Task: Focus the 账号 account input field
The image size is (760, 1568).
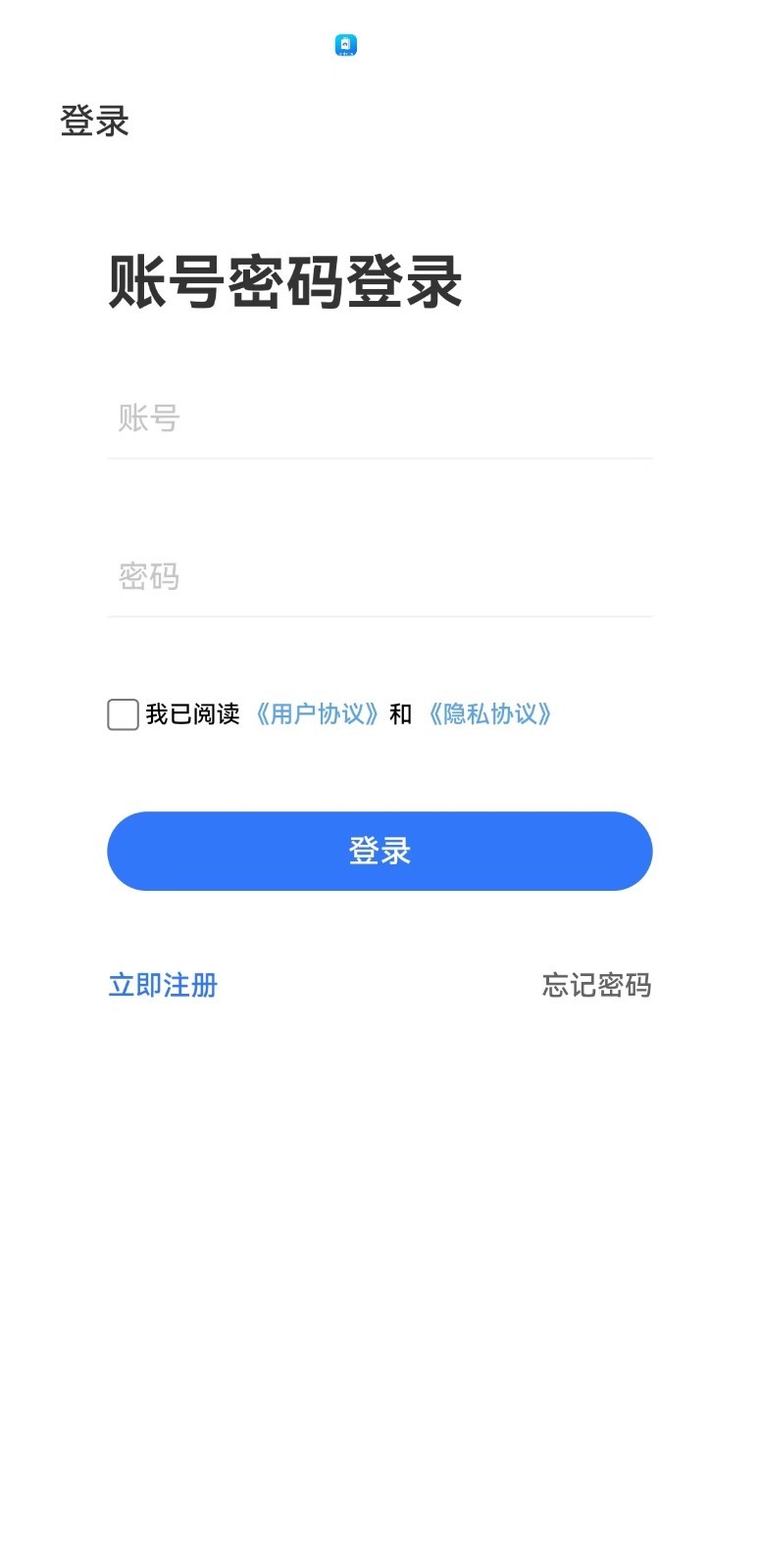Action: 380,419
